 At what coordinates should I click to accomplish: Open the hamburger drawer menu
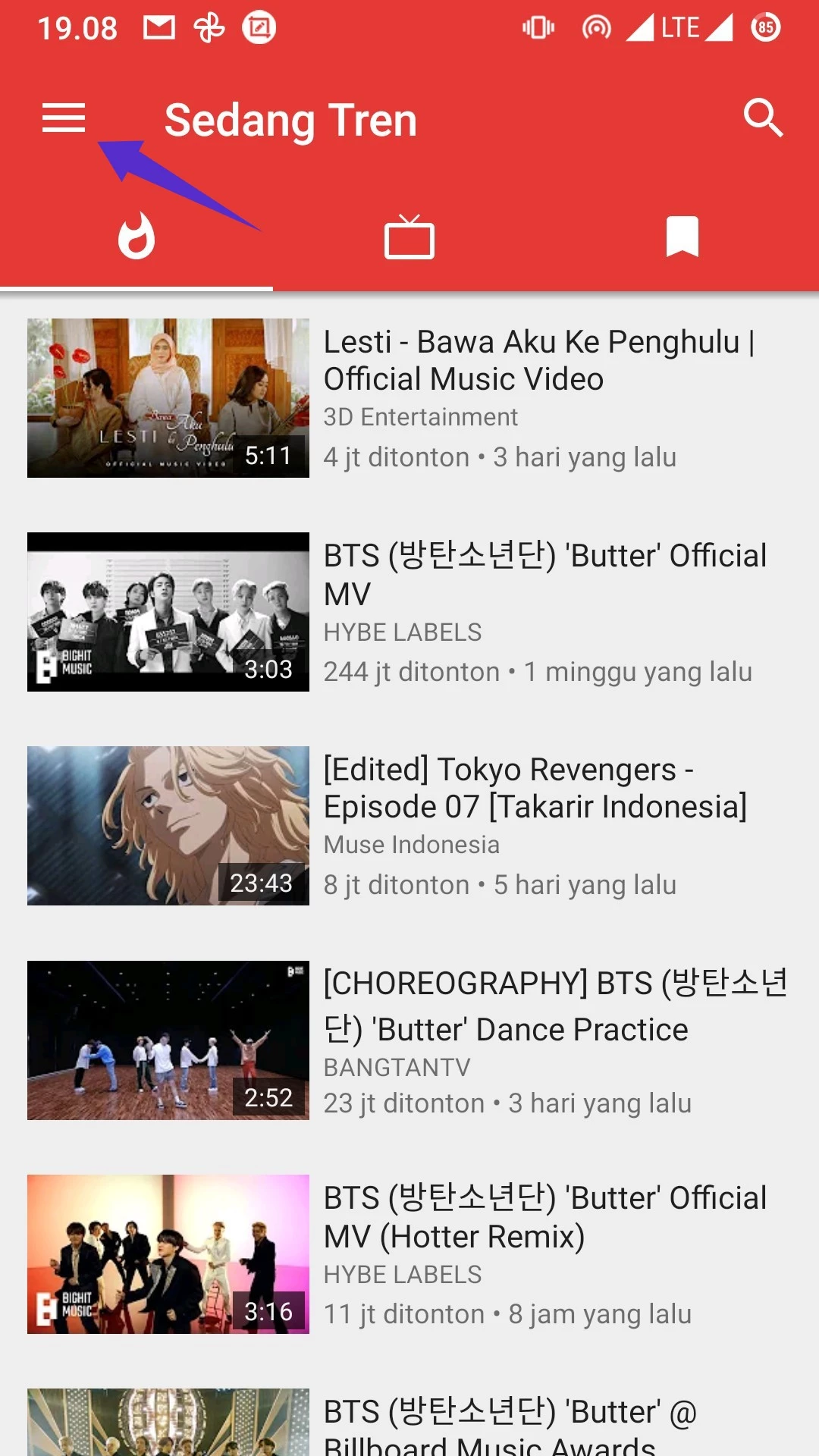point(64,118)
